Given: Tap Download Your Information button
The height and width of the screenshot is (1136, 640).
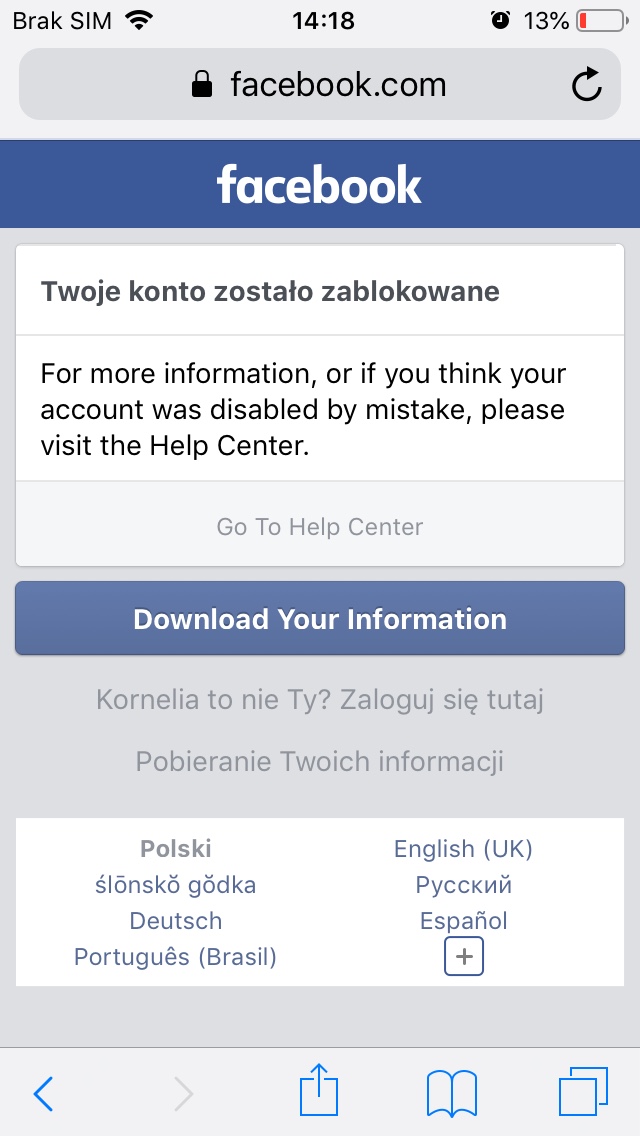Looking at the screenshot, I should coord(320,619).
